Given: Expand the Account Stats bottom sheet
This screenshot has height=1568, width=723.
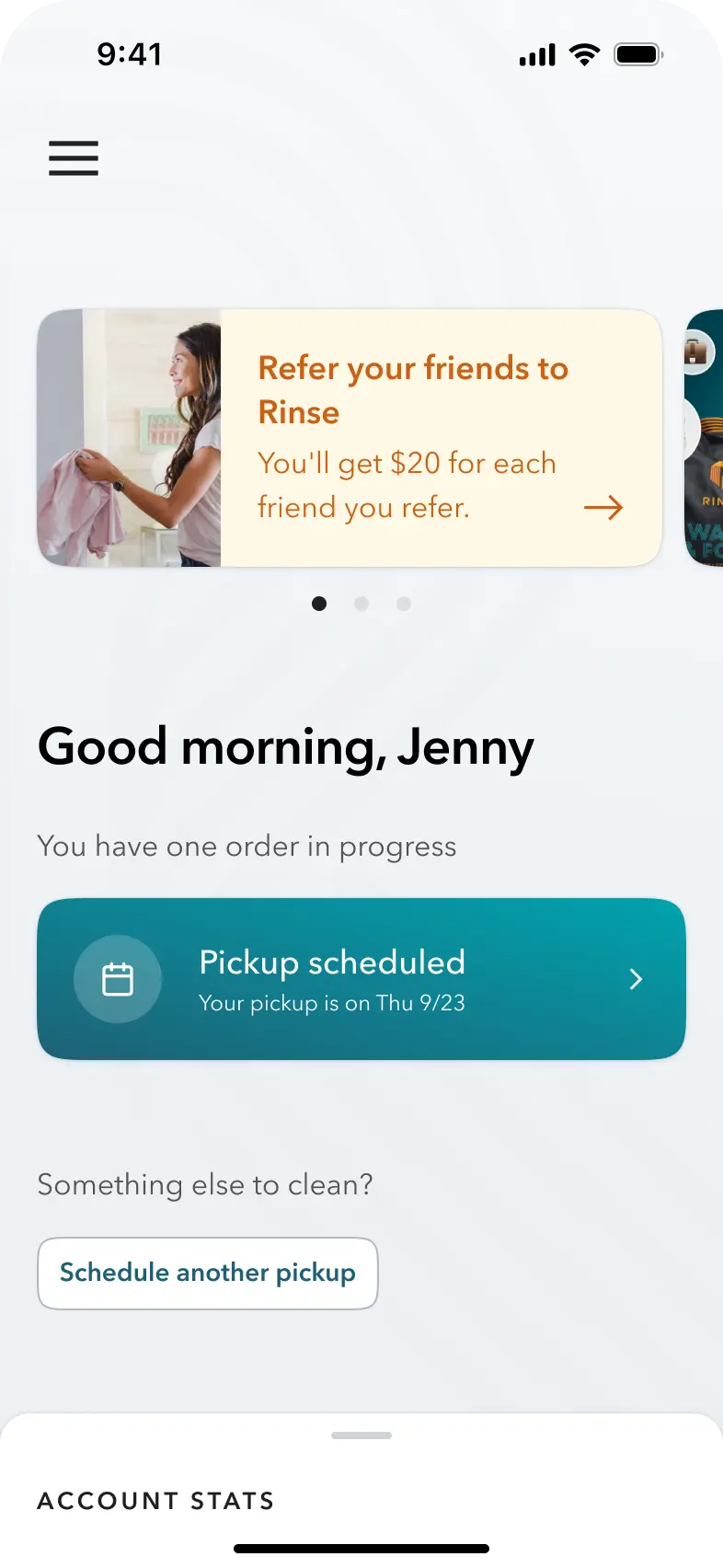Looking at the screenshot, I should tap(361, 1435).
